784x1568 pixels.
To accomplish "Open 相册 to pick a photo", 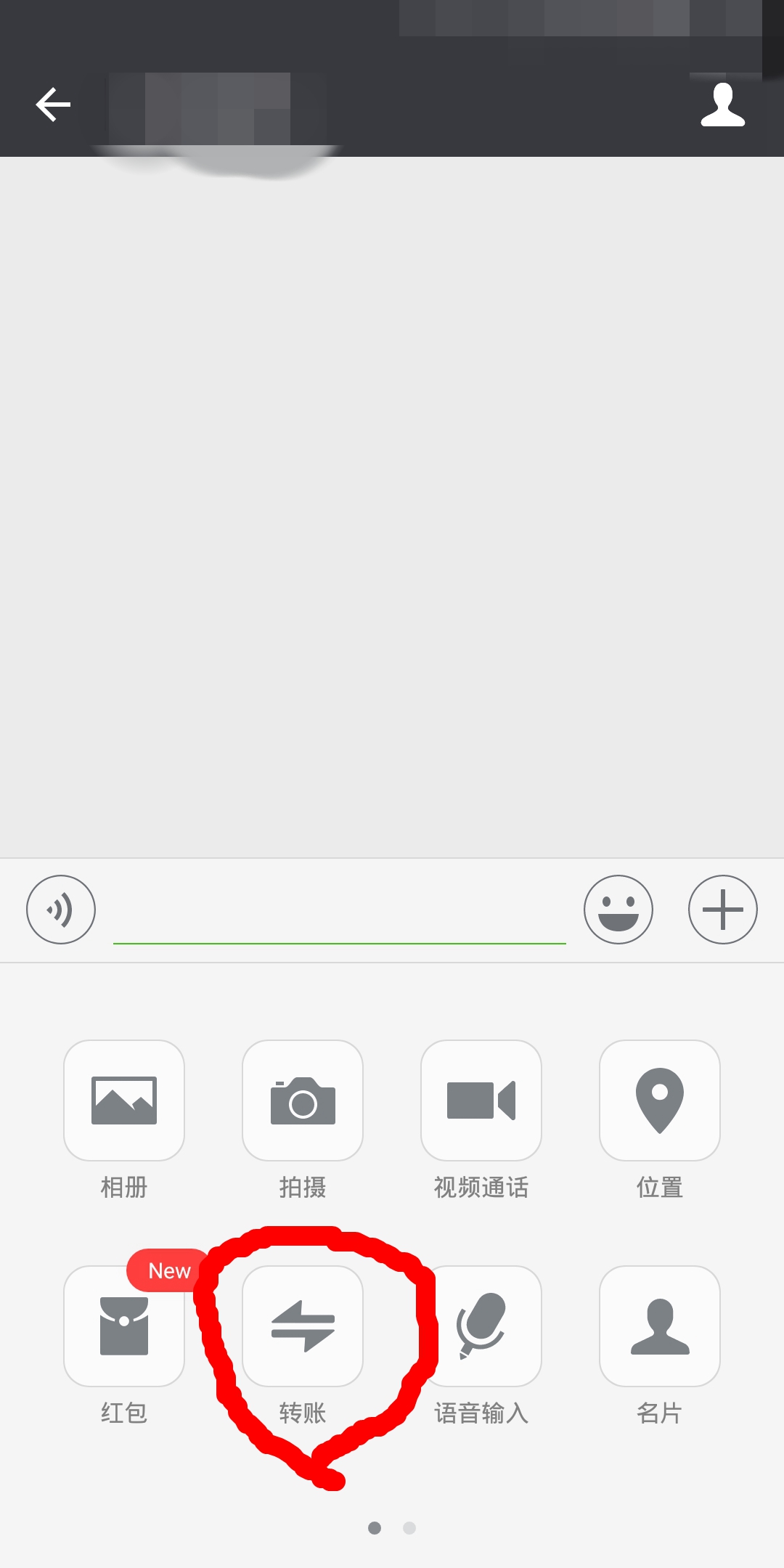I will (x=124, y=1101).
